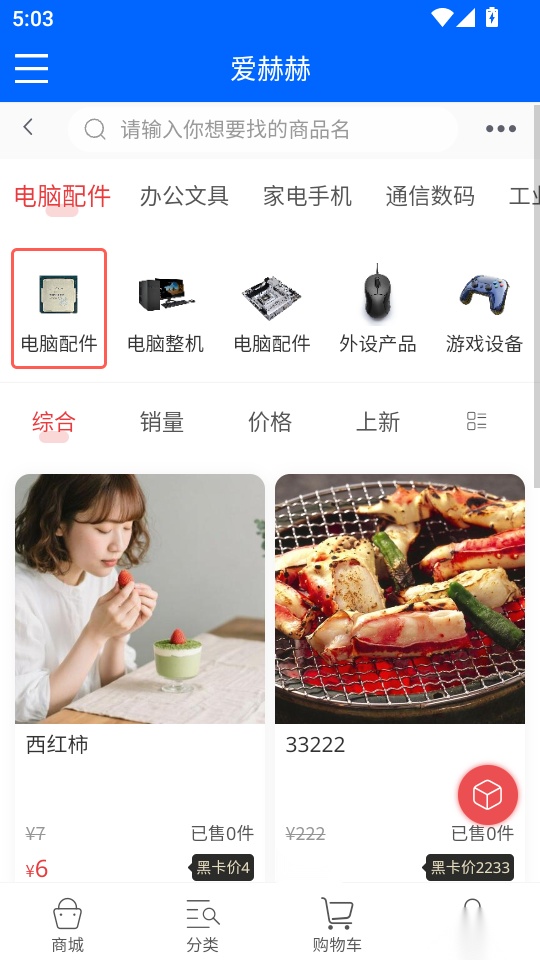540x960 pixels.
Task: Tap the red floating cube button
Action: click(x=488, y=795)
